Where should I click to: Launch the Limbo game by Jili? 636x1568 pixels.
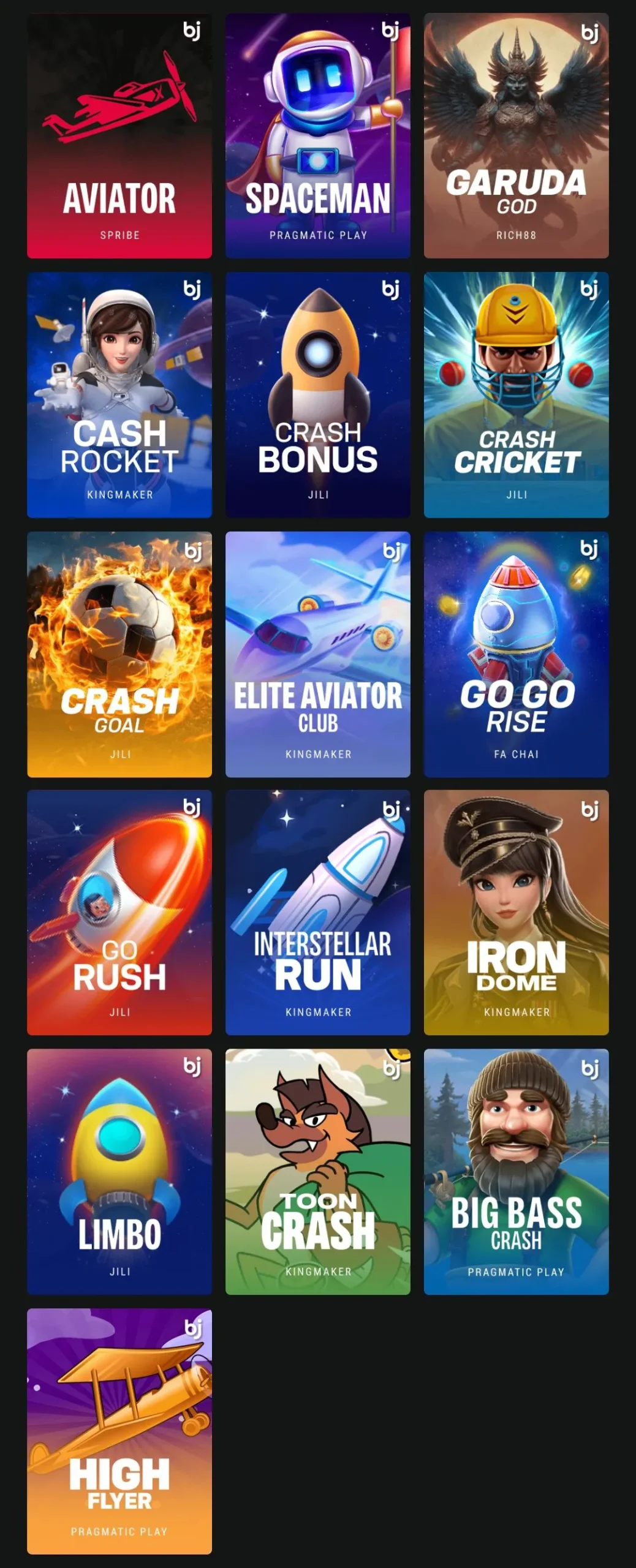[x=119, y=1172]
